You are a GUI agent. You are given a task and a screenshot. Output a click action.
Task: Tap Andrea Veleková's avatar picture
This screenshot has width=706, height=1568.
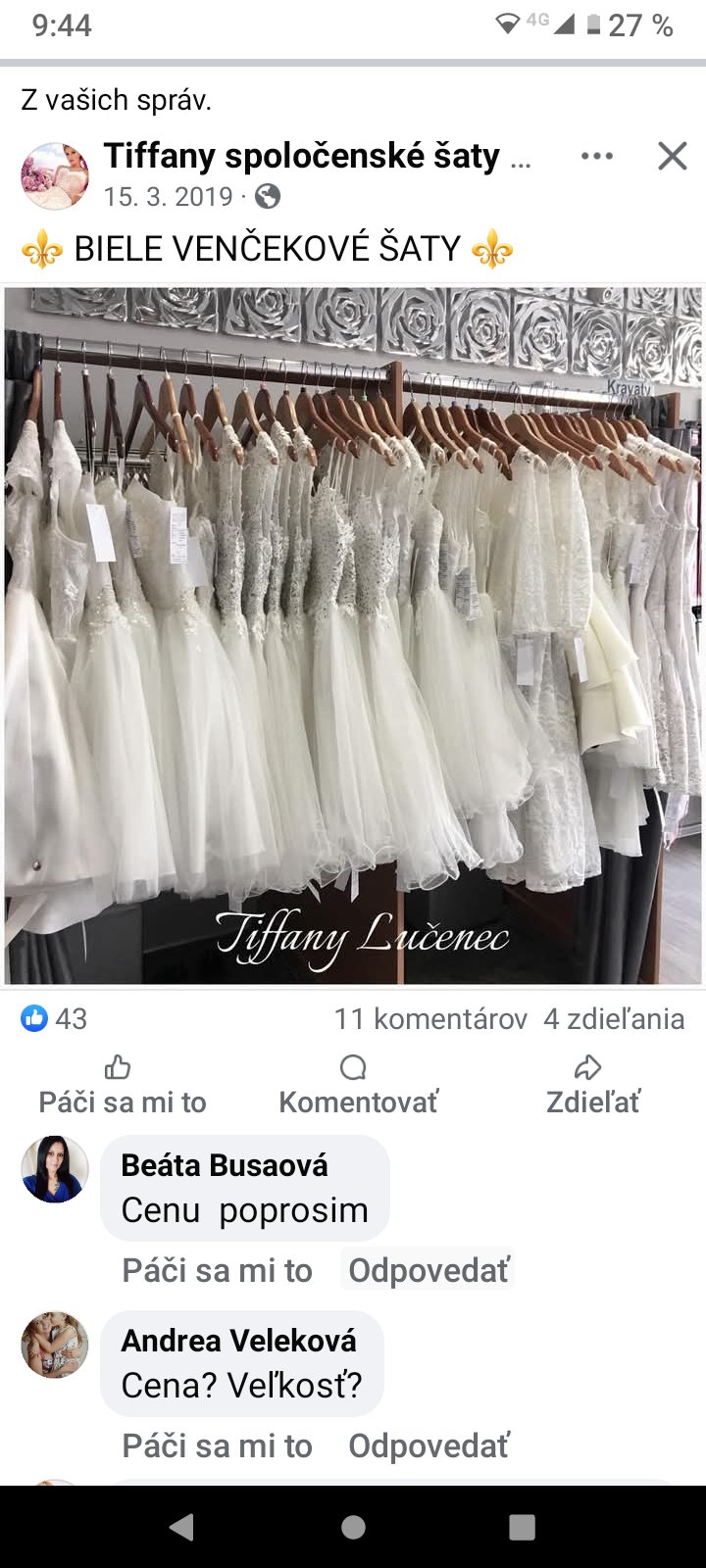click(55, 1345)
